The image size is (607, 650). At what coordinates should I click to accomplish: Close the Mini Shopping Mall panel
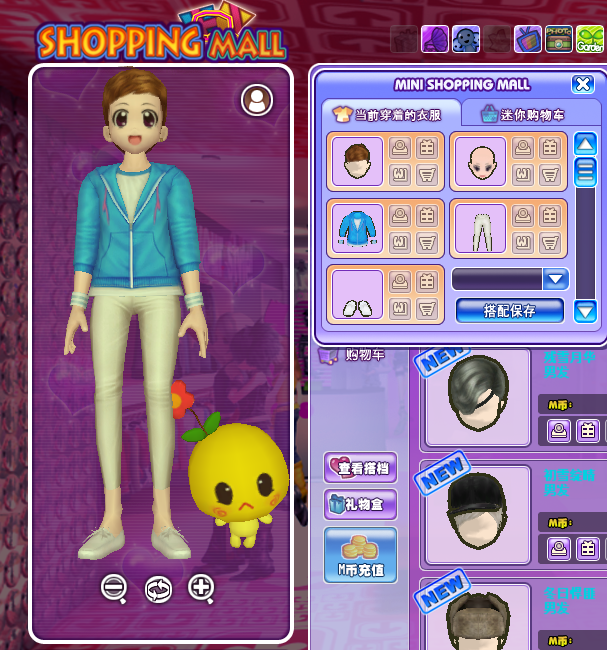tap(582, 85)
